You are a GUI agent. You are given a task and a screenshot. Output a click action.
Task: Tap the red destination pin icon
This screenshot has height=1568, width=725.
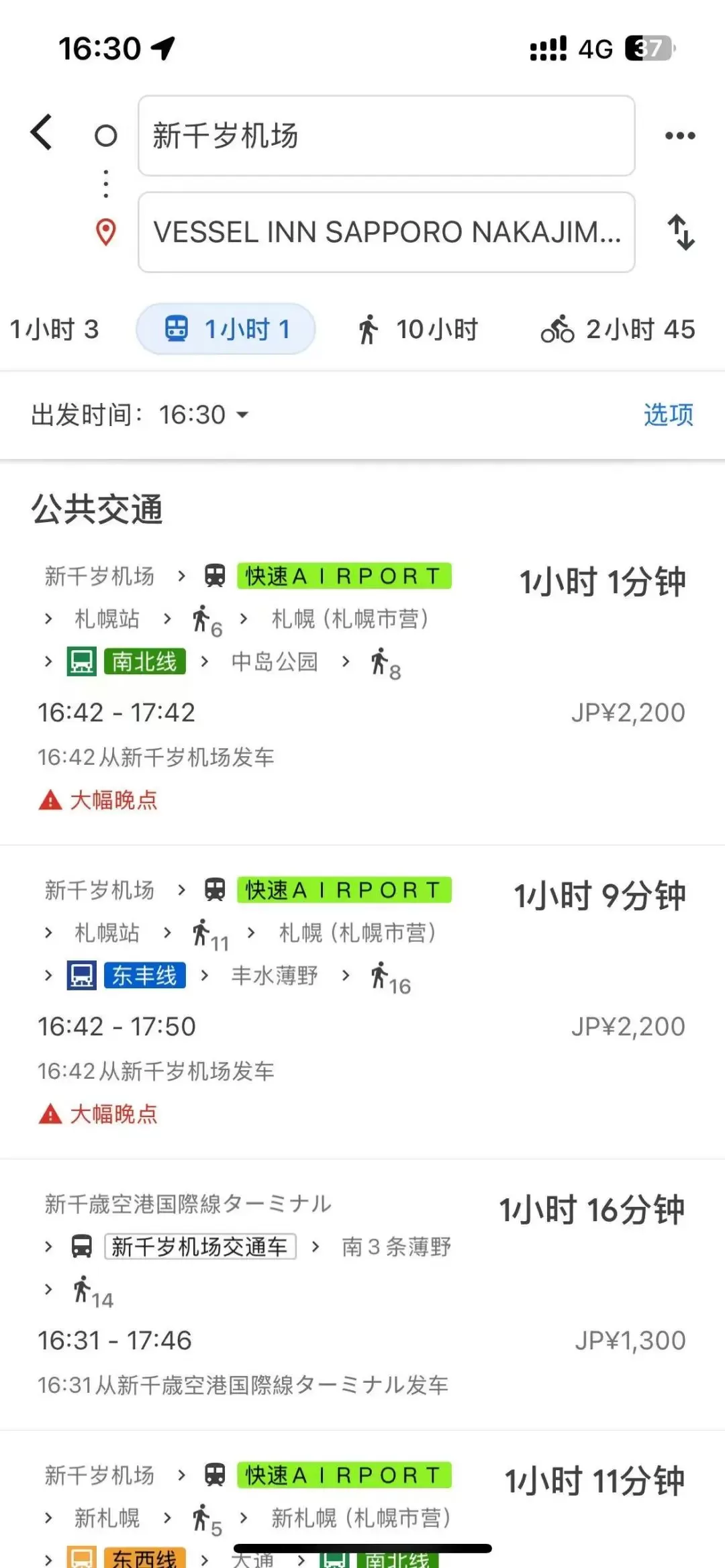click(105, 233)
